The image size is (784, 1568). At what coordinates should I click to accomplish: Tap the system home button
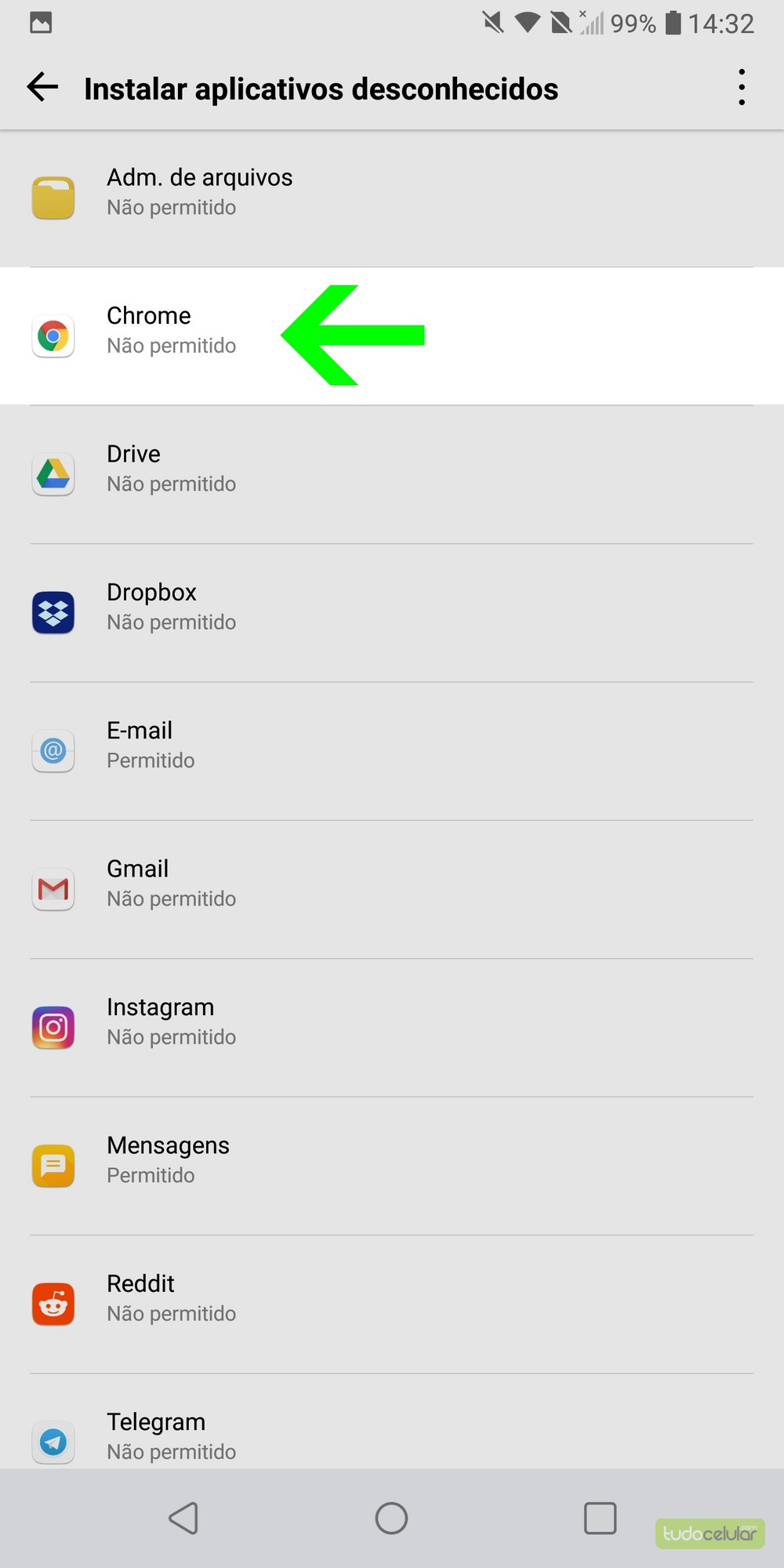click(x=391, y=1518)
